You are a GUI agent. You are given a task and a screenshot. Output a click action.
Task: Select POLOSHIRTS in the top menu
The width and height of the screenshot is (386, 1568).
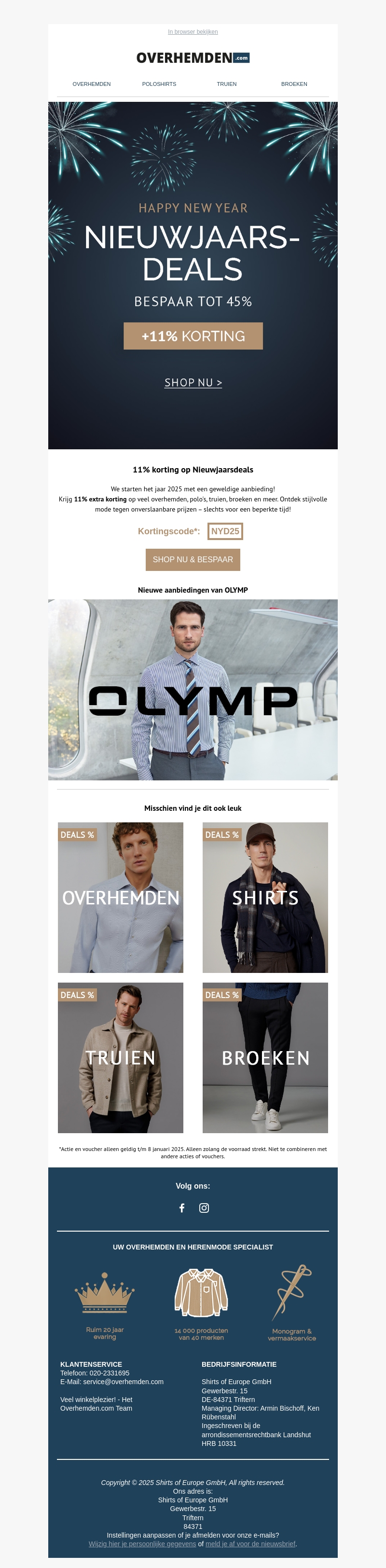click(x=159, y=84)
